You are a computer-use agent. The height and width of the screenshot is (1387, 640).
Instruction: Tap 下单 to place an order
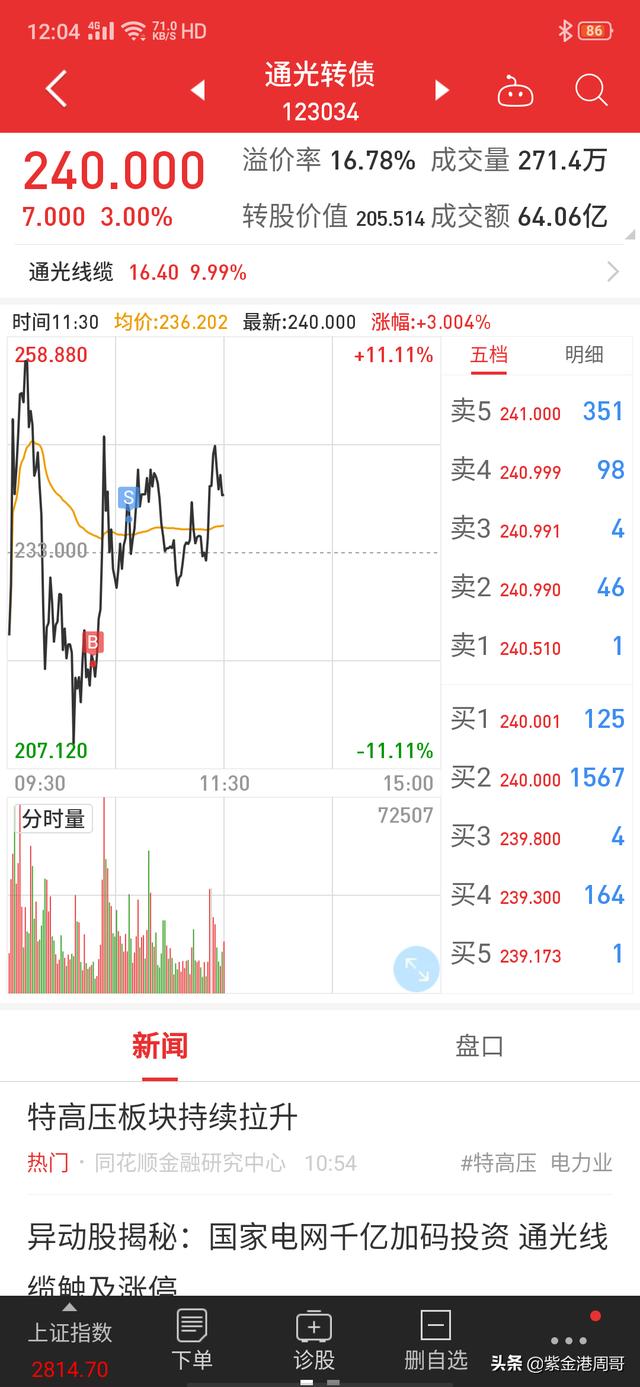(x=191, y=1341)
